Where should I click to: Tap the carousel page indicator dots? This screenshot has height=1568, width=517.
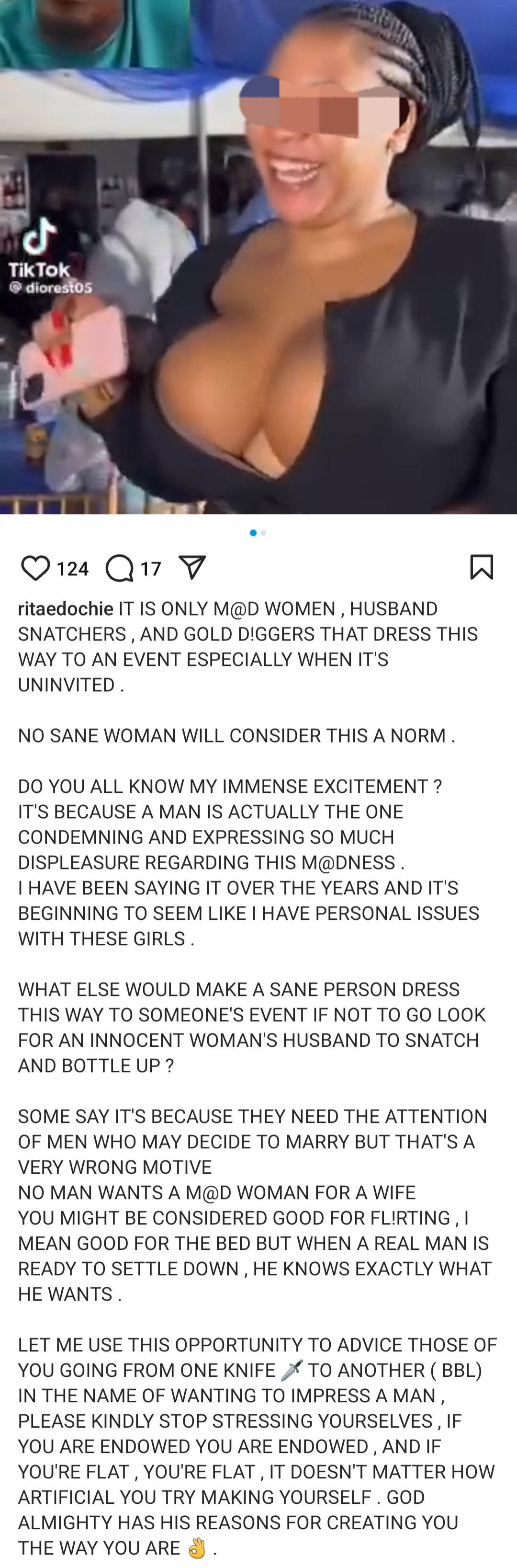(258, 533)
